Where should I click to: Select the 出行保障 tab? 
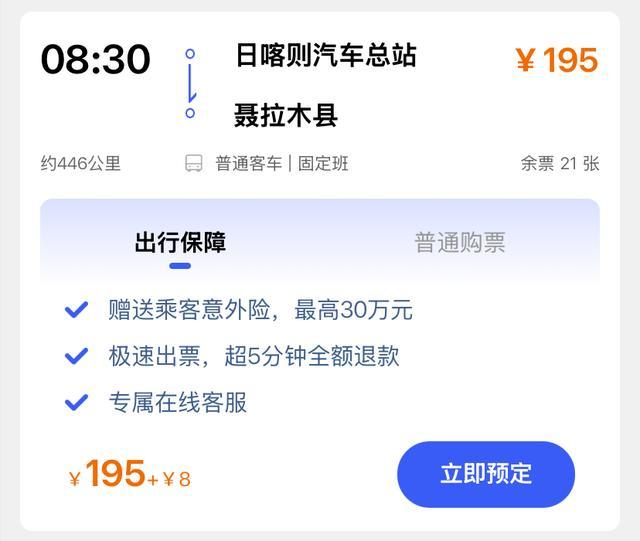180,243
